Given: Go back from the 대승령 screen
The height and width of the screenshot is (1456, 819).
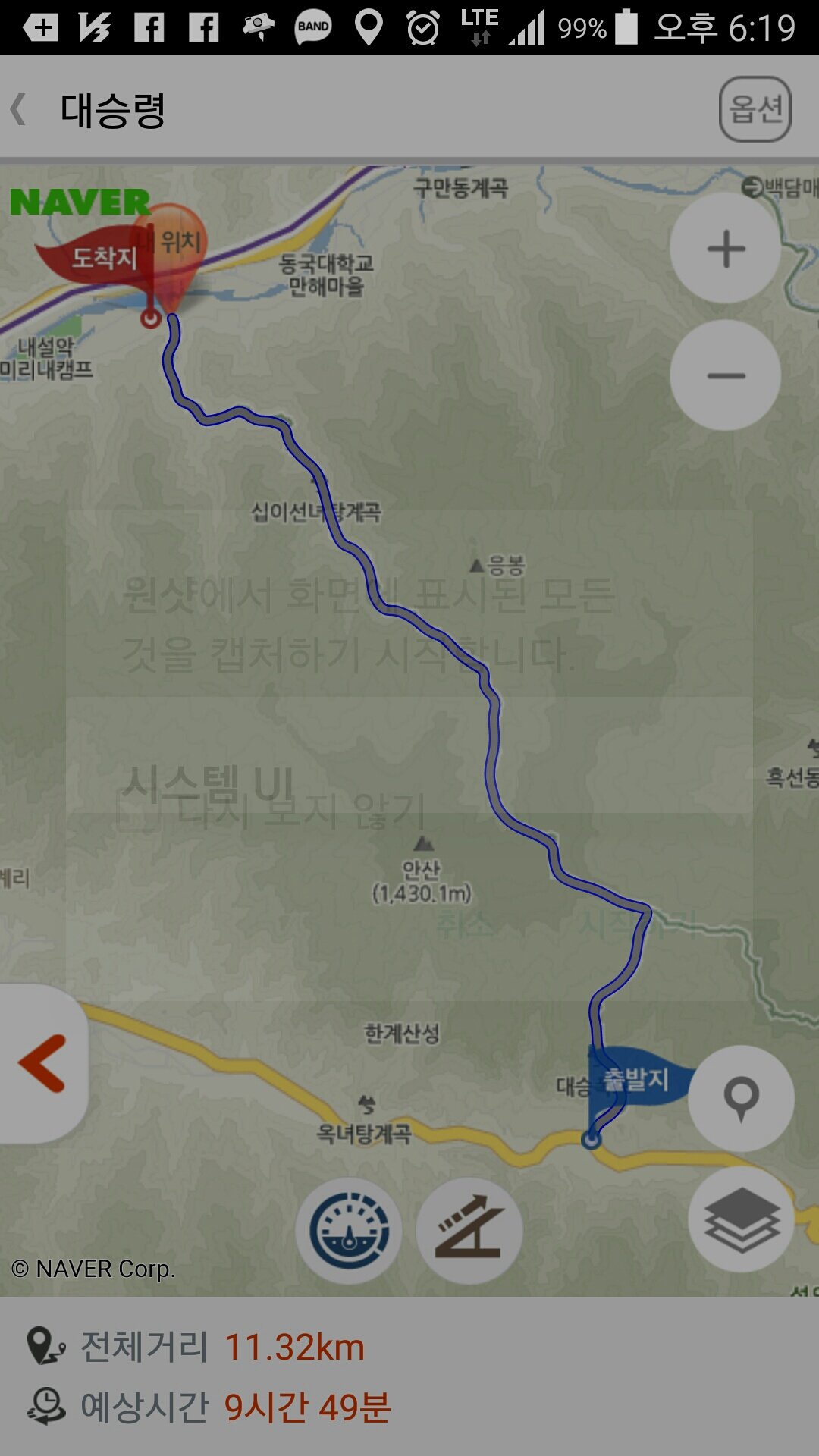Looking at the screenshot, I should click(20, 110).
